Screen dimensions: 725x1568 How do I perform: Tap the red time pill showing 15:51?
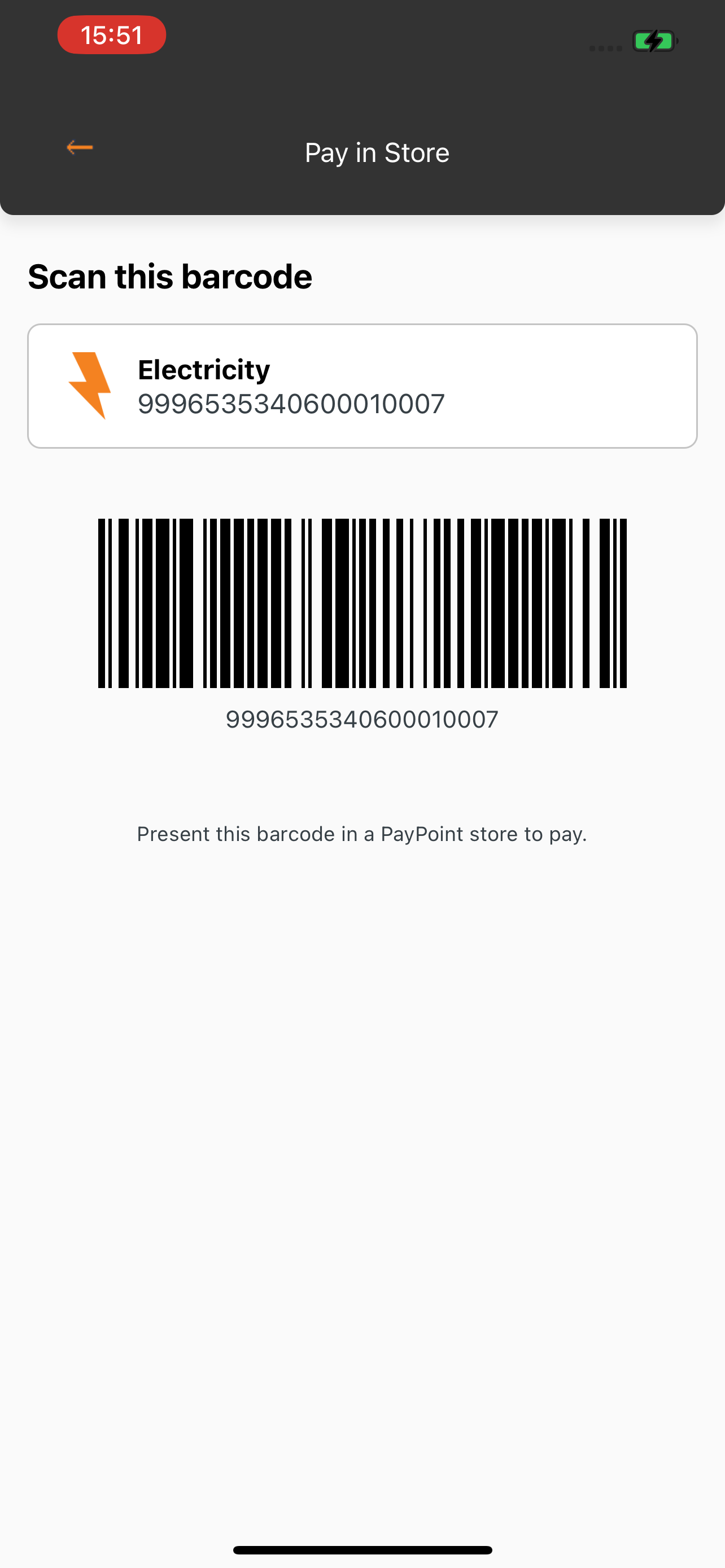111,34
